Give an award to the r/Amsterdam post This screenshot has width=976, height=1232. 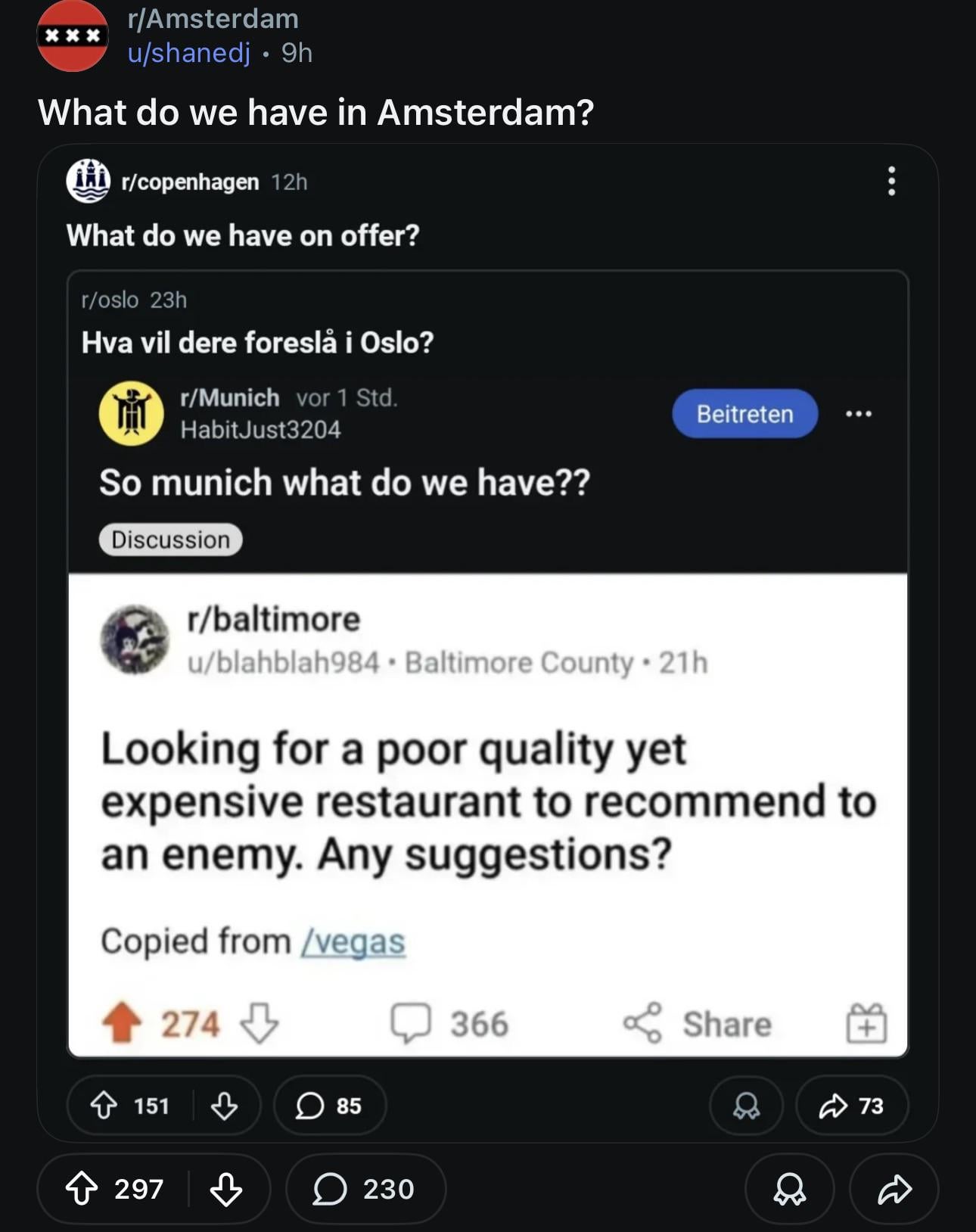(x=789, y=1188)
